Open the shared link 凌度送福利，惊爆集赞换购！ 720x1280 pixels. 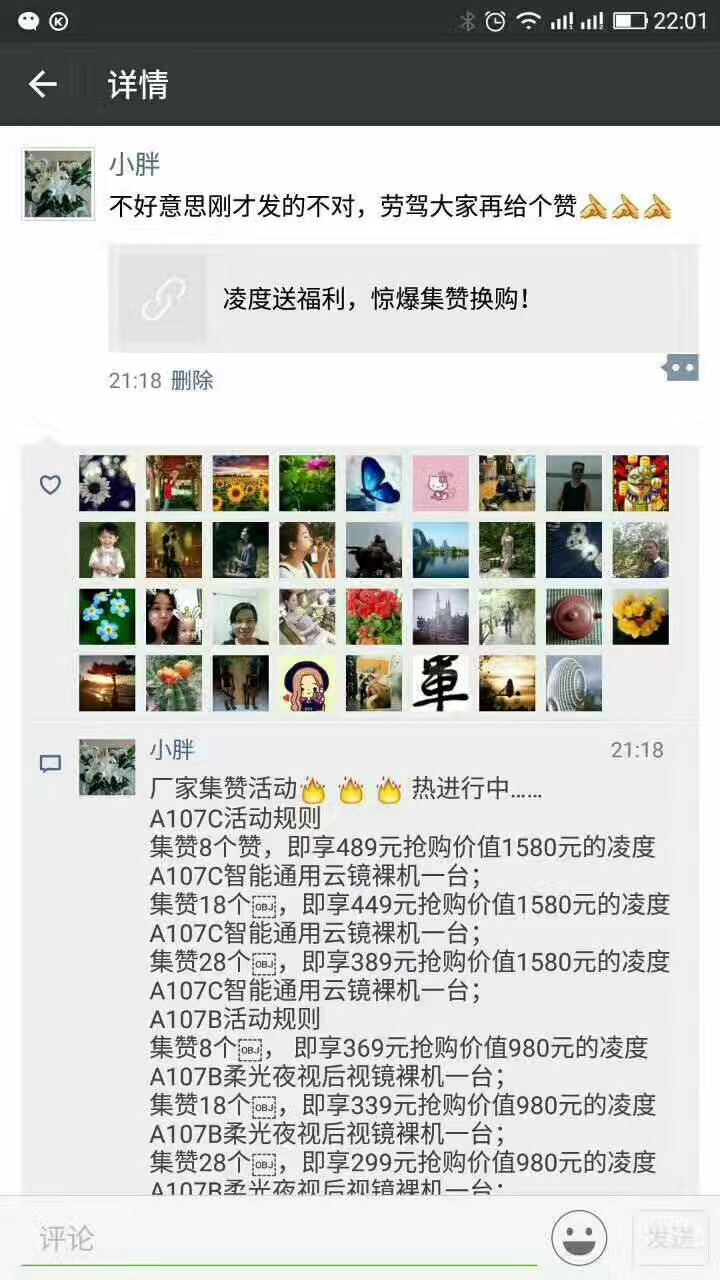[404, 298]
